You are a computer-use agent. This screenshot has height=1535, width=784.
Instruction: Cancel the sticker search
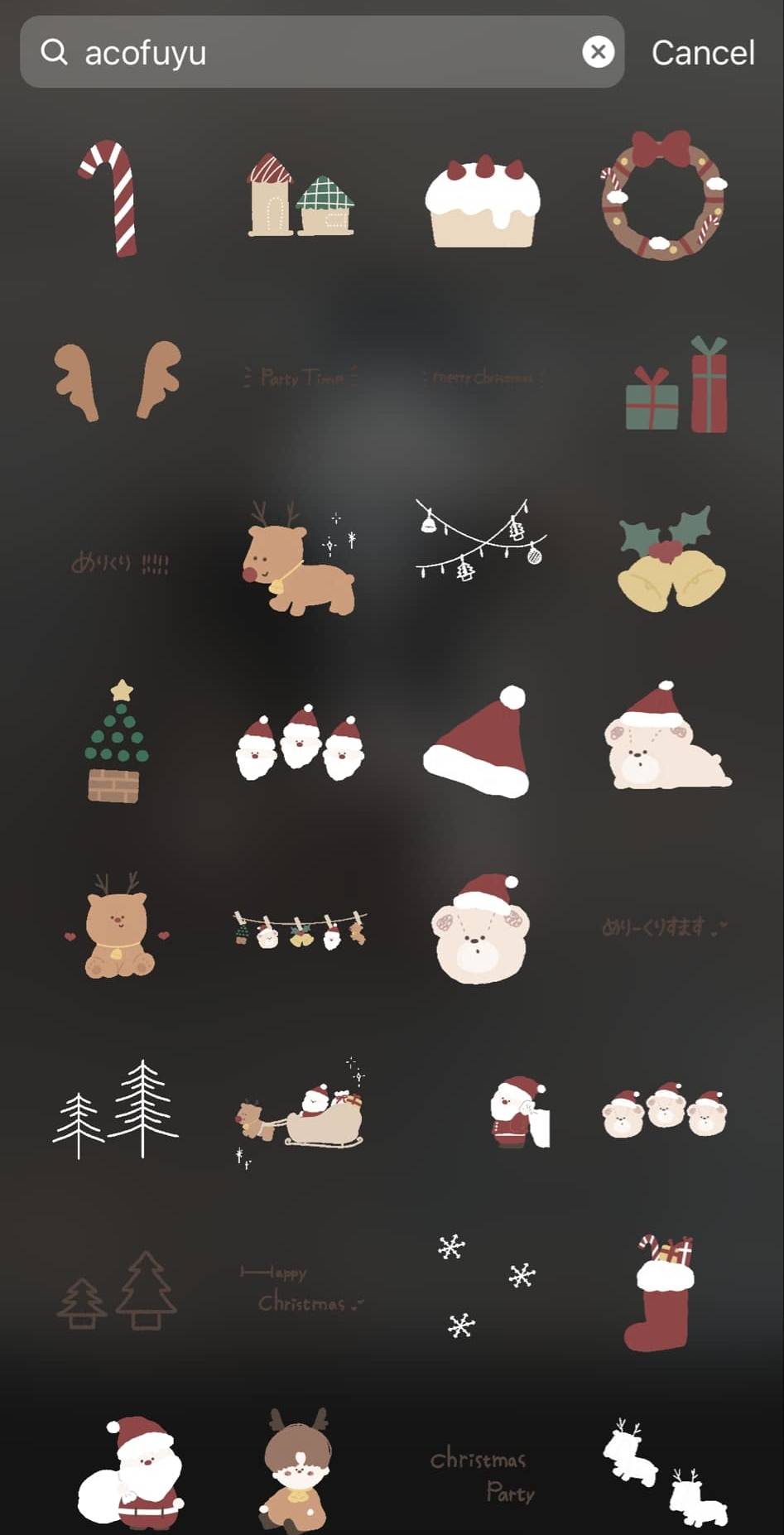(702, 53)
